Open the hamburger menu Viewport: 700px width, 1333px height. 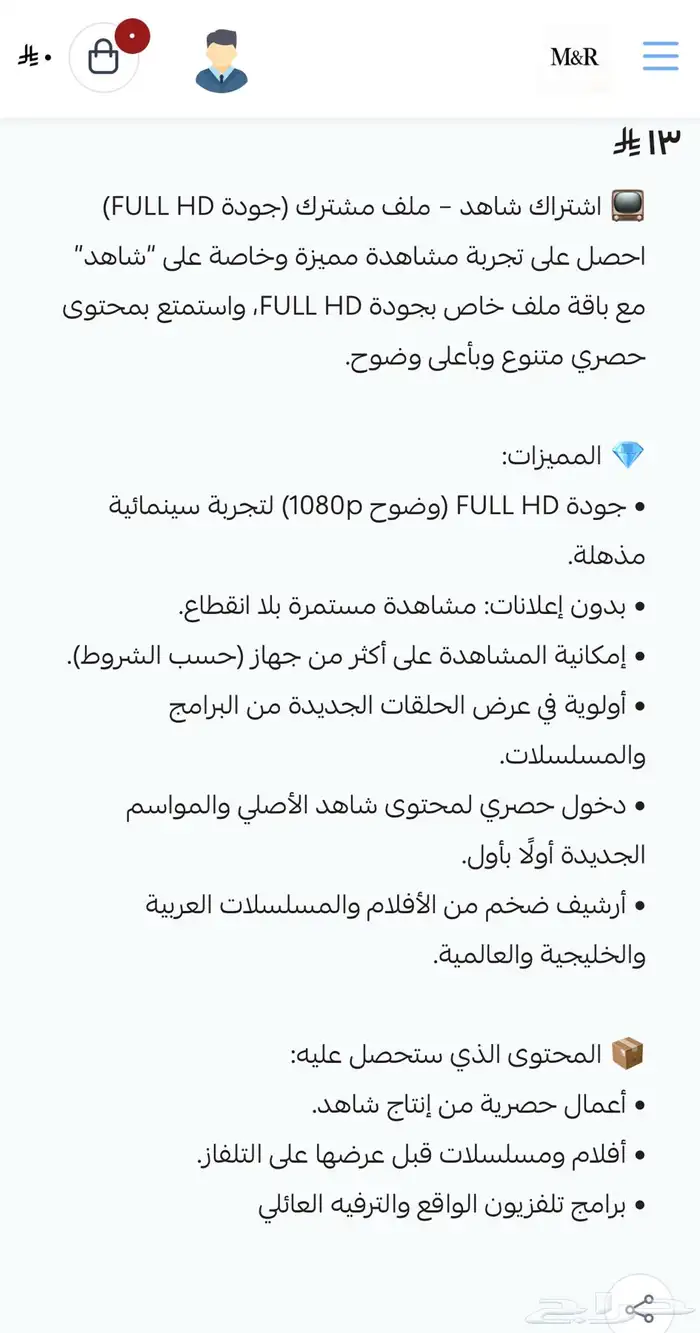(660, 57)
